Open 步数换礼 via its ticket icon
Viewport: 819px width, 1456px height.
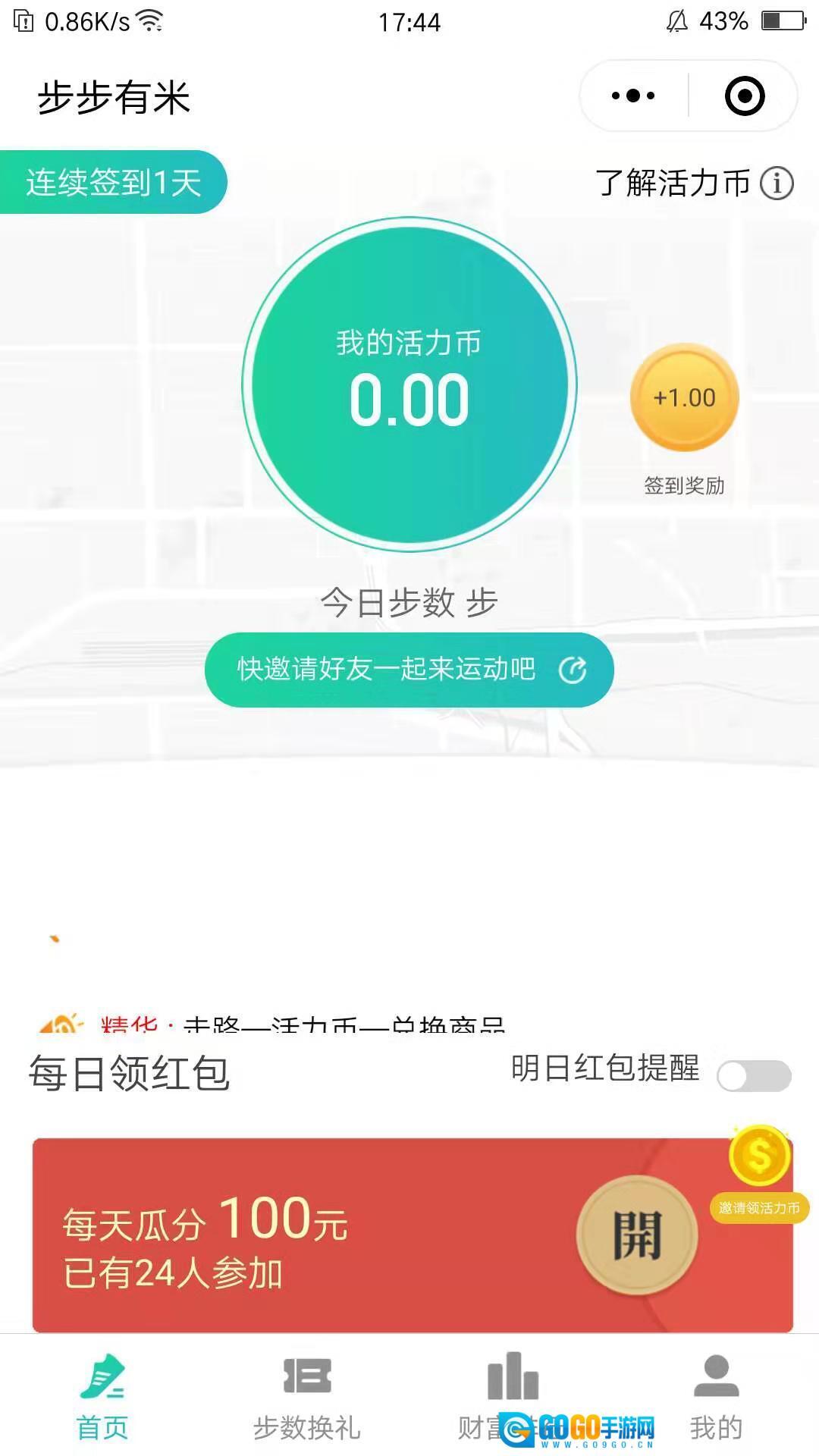click(x=309, y=1376)
